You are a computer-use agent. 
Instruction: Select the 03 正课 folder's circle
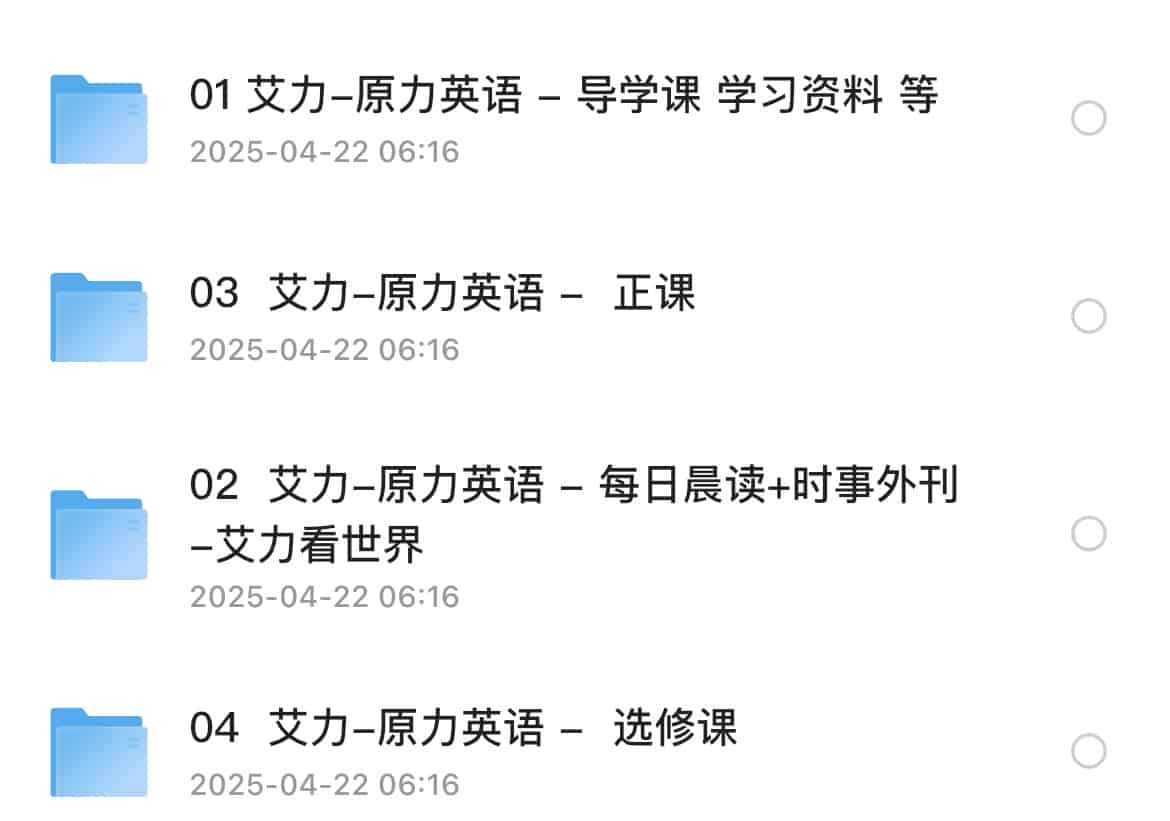(1088, 317)
